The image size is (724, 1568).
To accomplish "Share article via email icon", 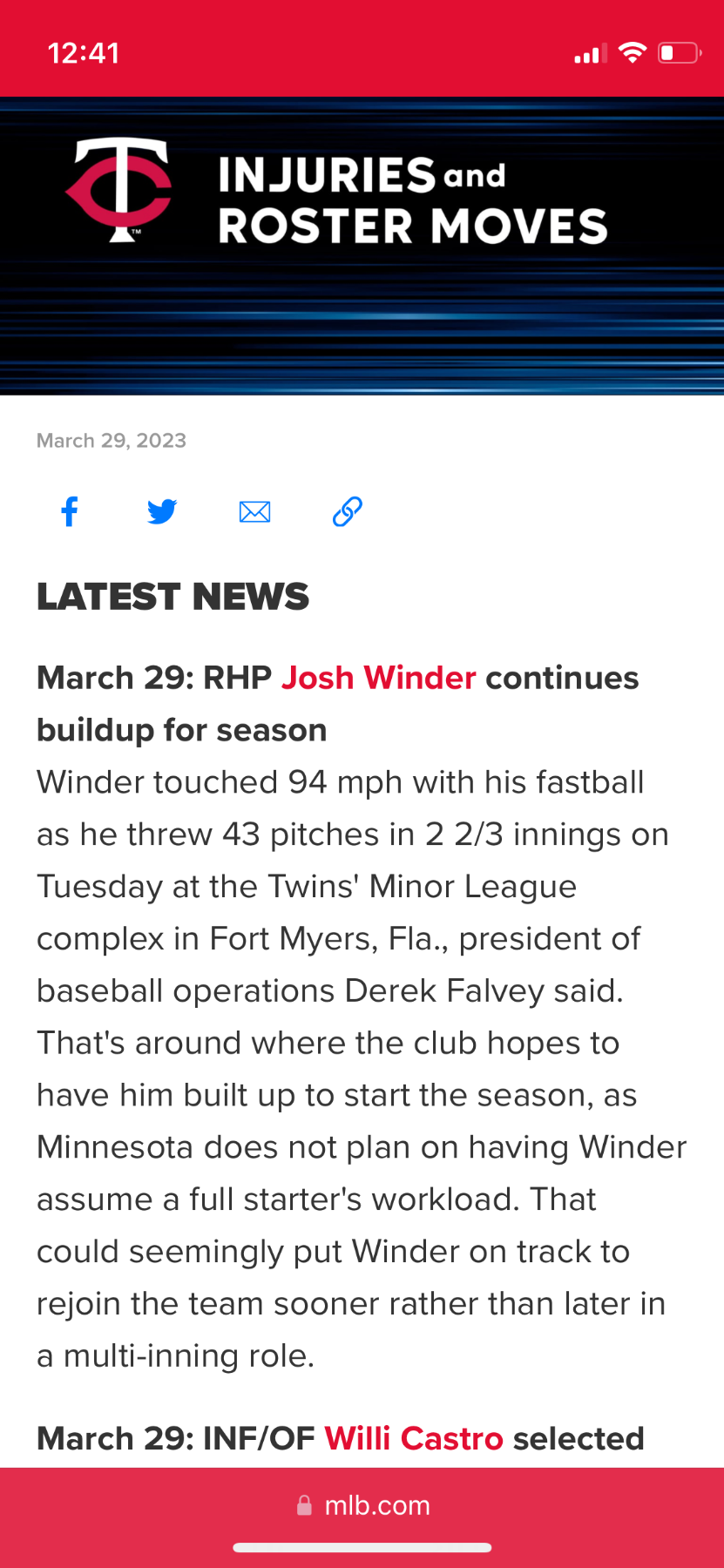I will pos(254,511).
